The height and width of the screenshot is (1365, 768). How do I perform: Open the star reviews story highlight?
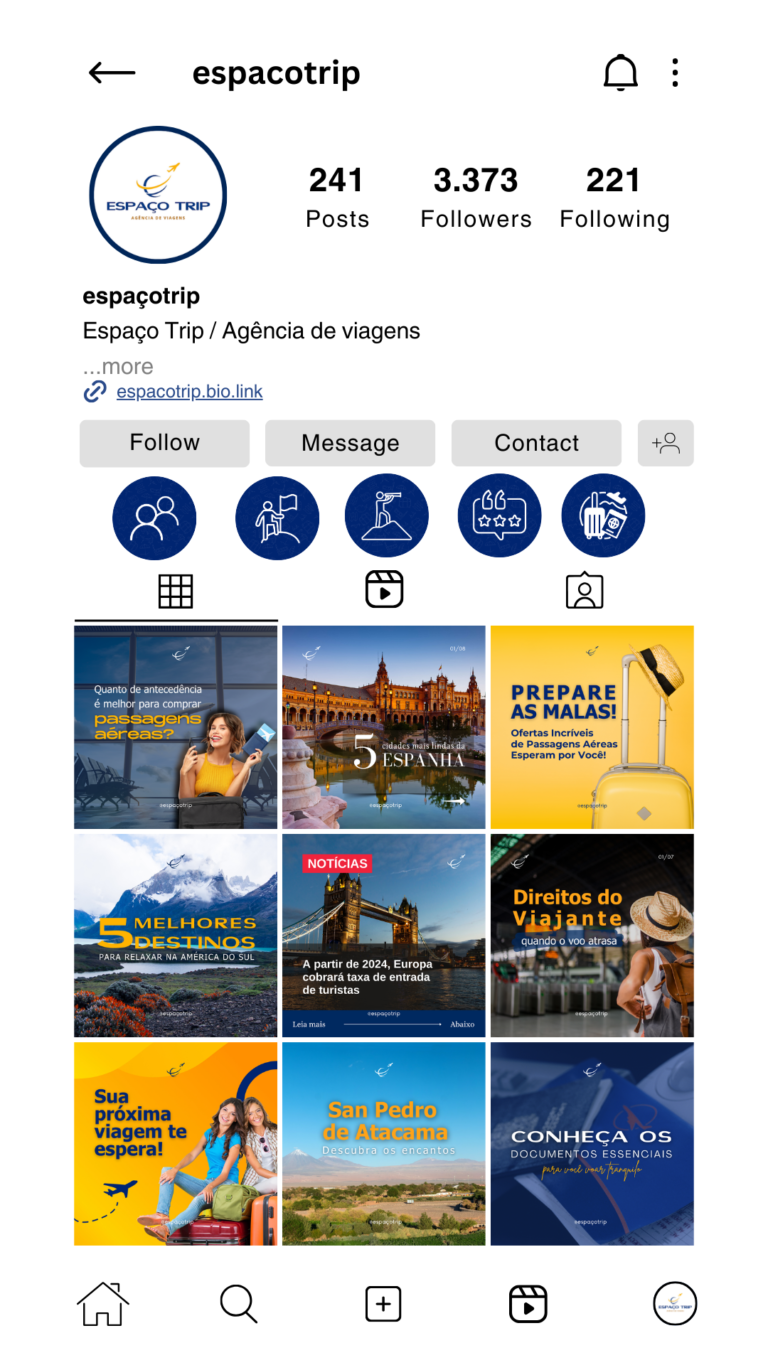point(499,517)
